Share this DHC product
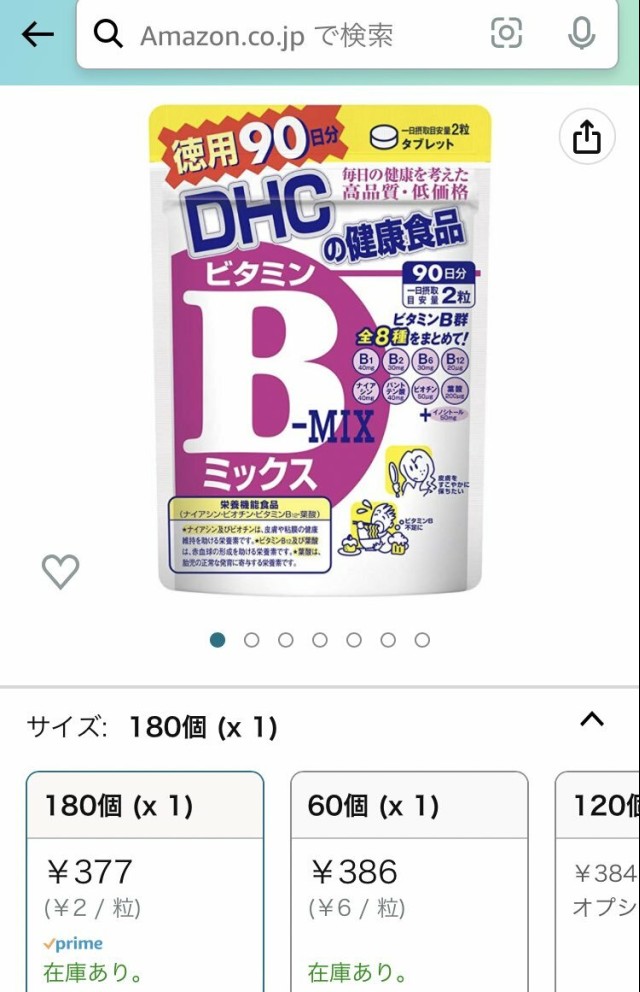Viewport: 640px width, 992px height. point(587,136)
